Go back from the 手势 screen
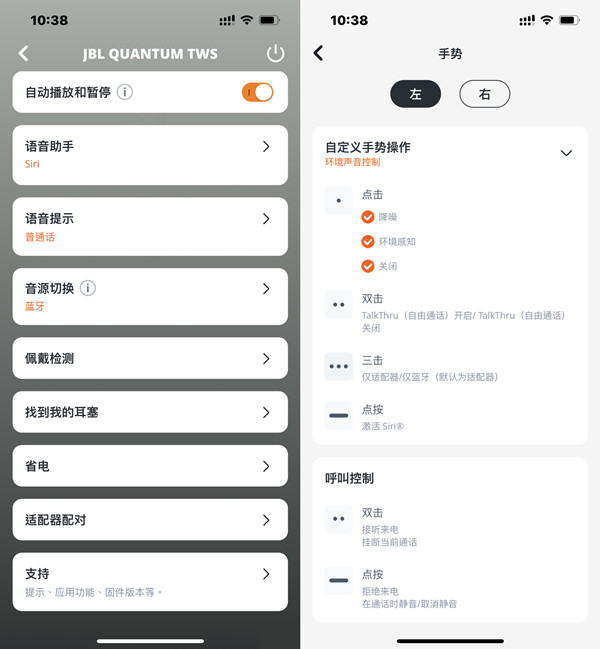The width and height of the screenshot is (600, 649). pyautogui.click(x=318, y=54)
